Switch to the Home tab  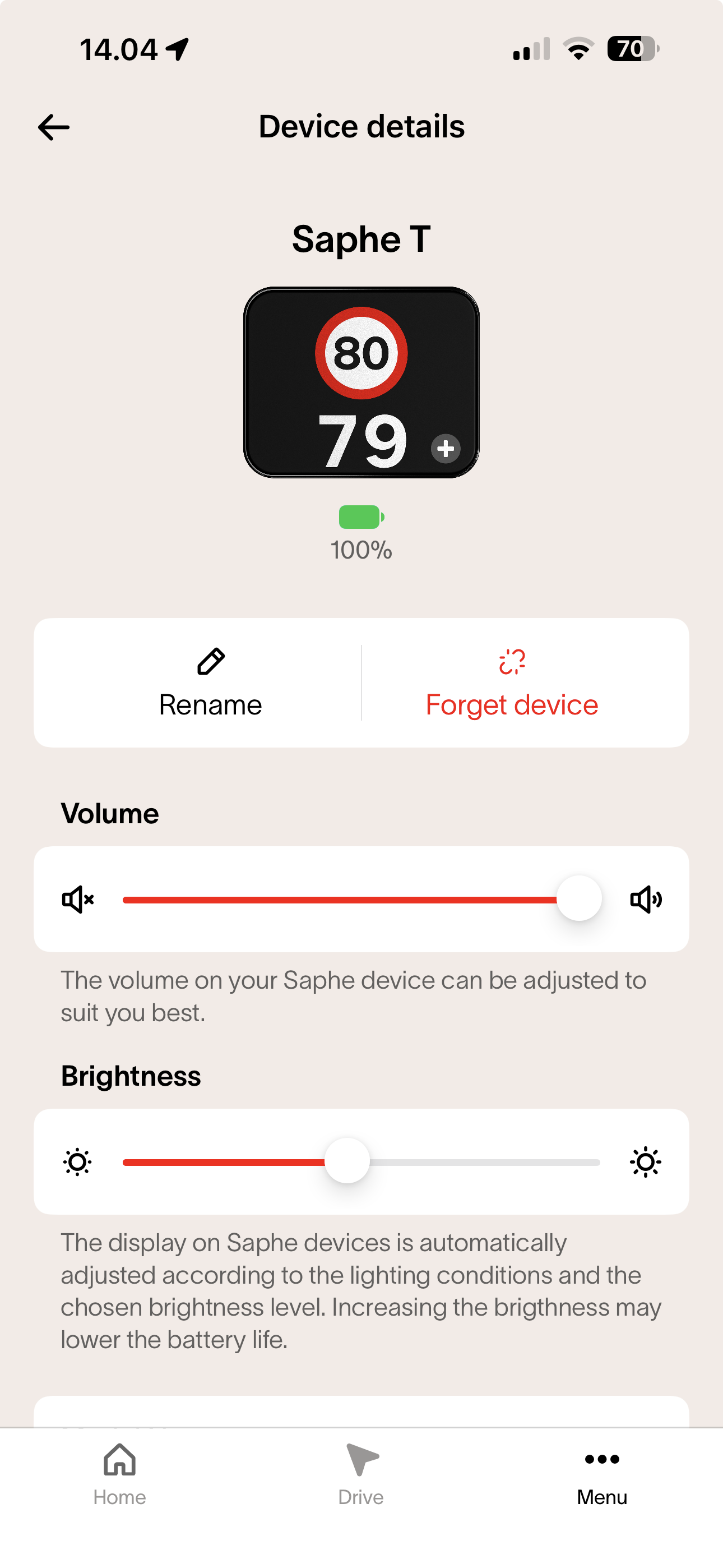[119, 1474]
